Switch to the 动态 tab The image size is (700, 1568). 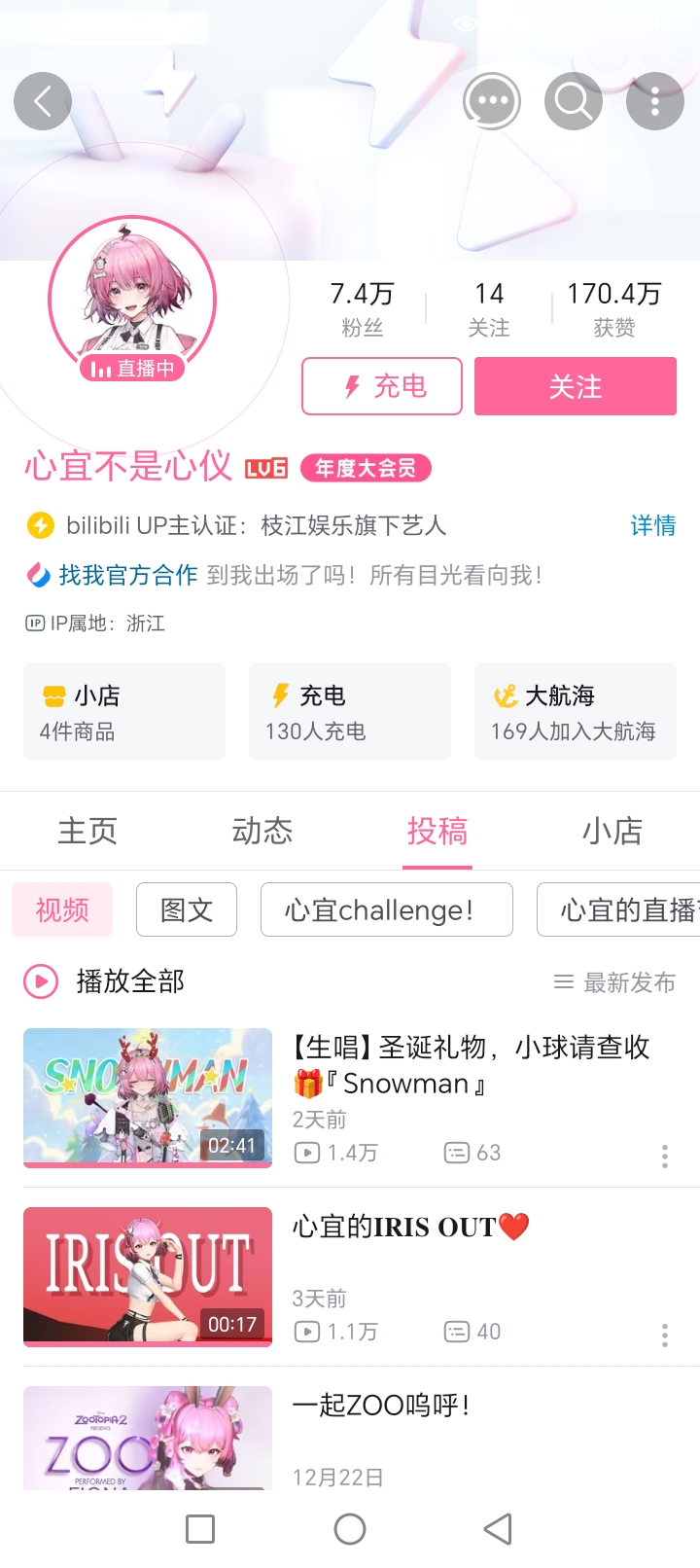262,832
